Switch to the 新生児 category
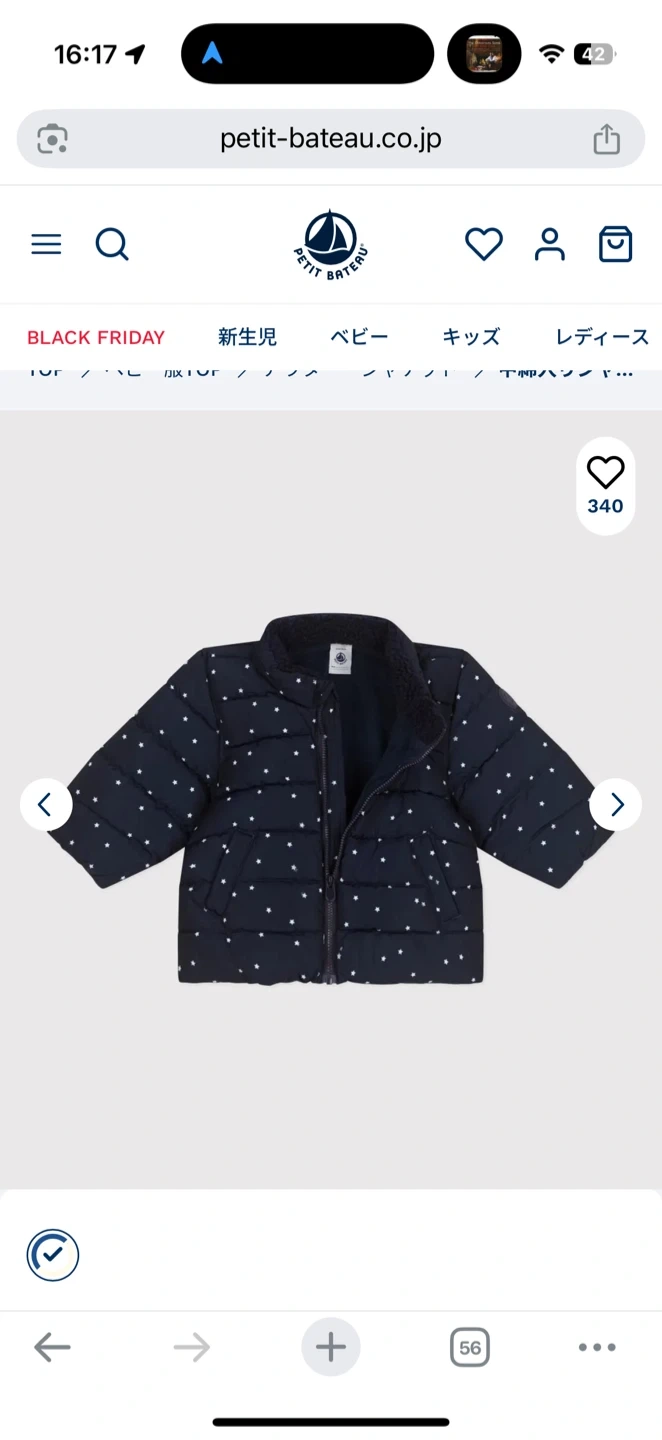The width and height of the screenshot is (662, 1440). coord(247,337)
